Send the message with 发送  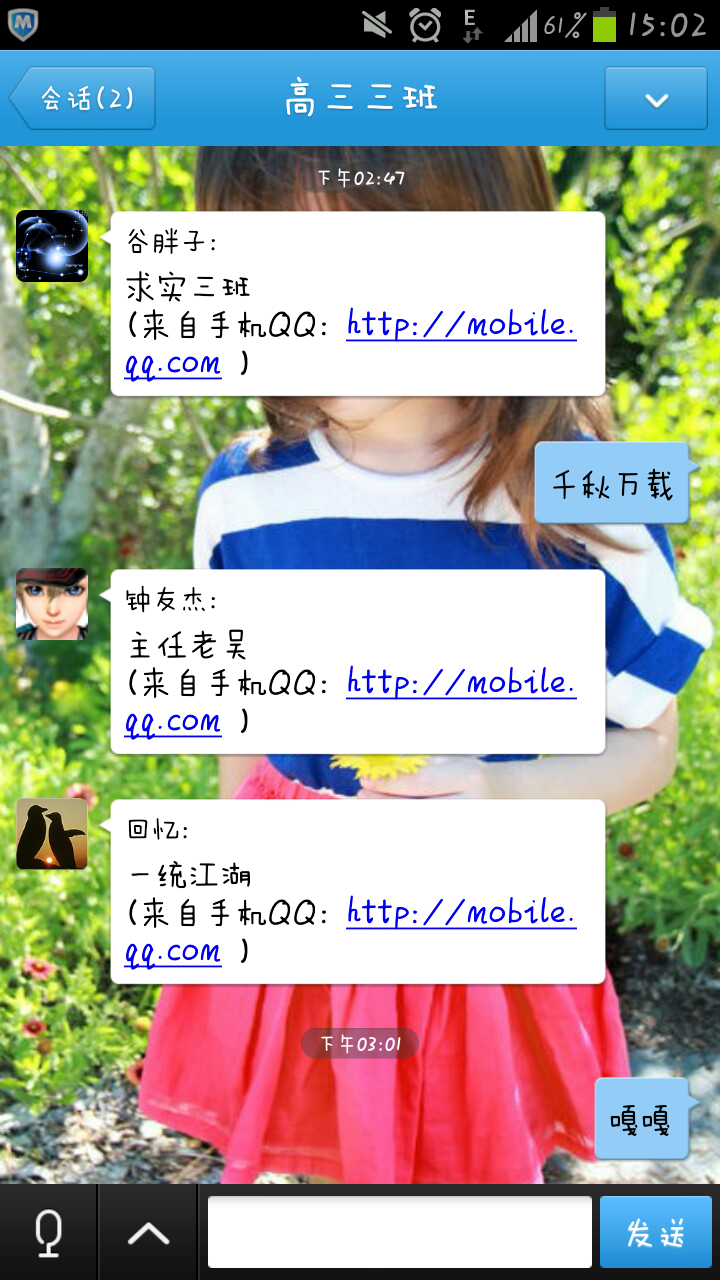click(x=656, y=1232)
